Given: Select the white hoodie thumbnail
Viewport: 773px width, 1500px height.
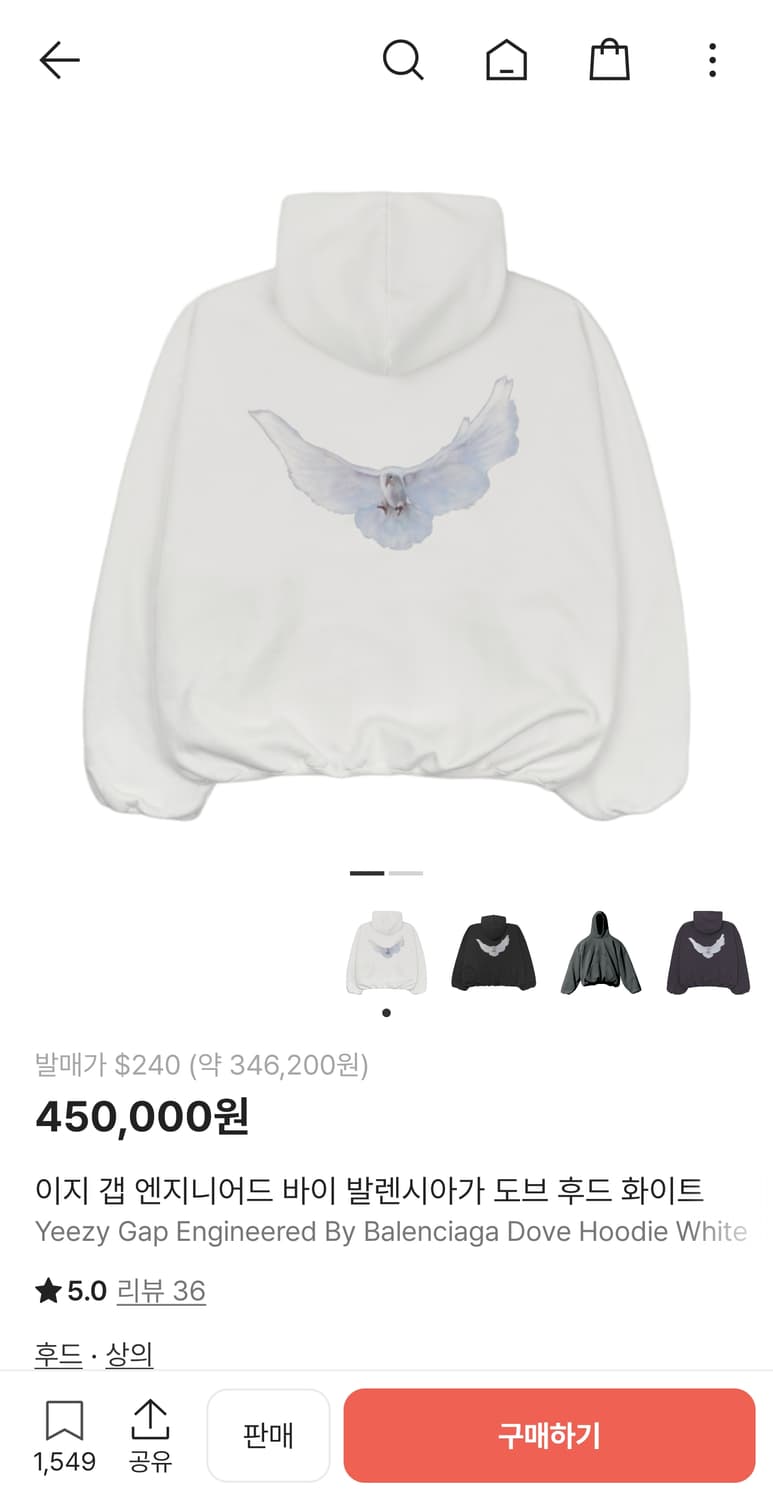Looking at the screenshot, I should [x=386, y=952].
